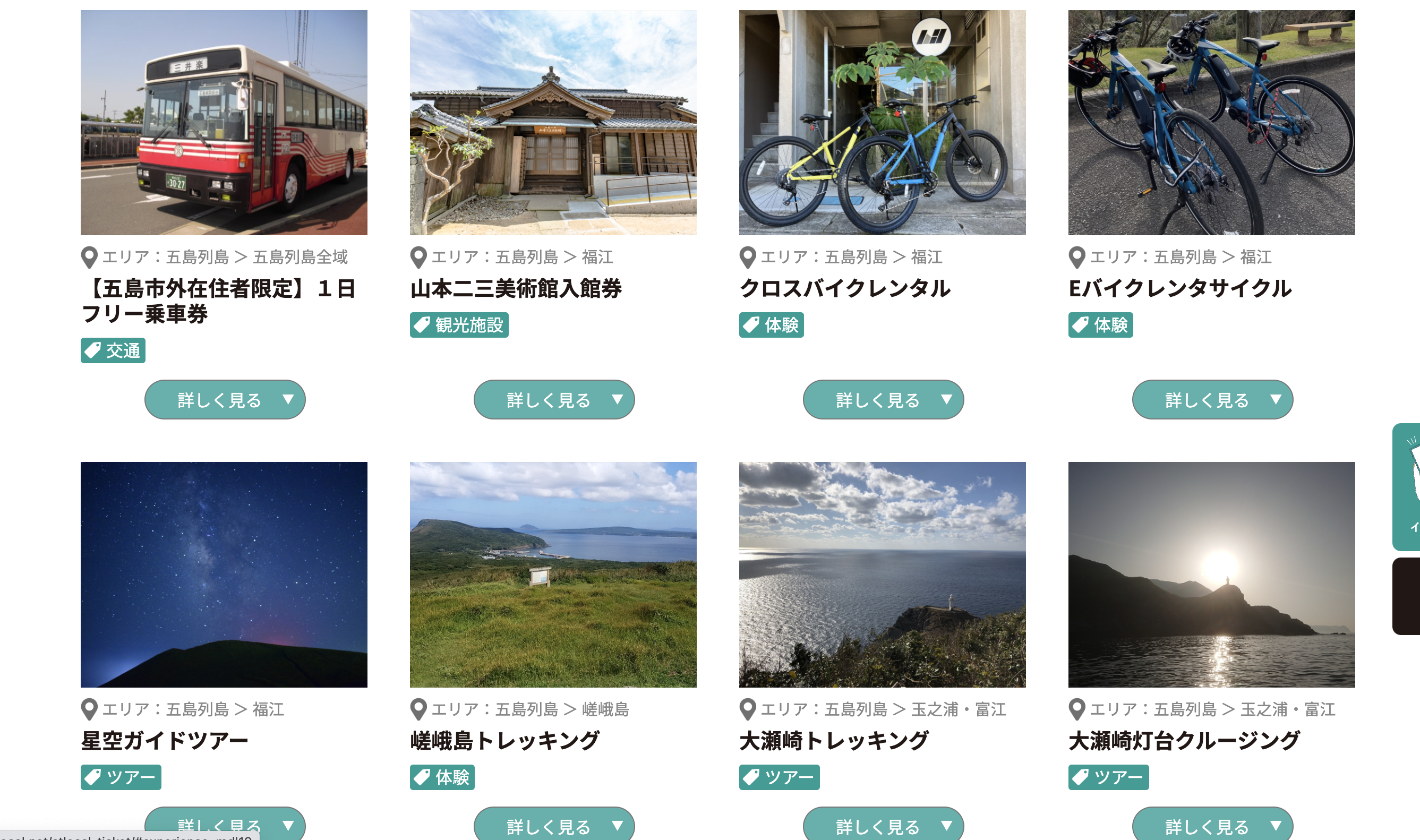Select the 観光施設 tag chip

(458, 325)
